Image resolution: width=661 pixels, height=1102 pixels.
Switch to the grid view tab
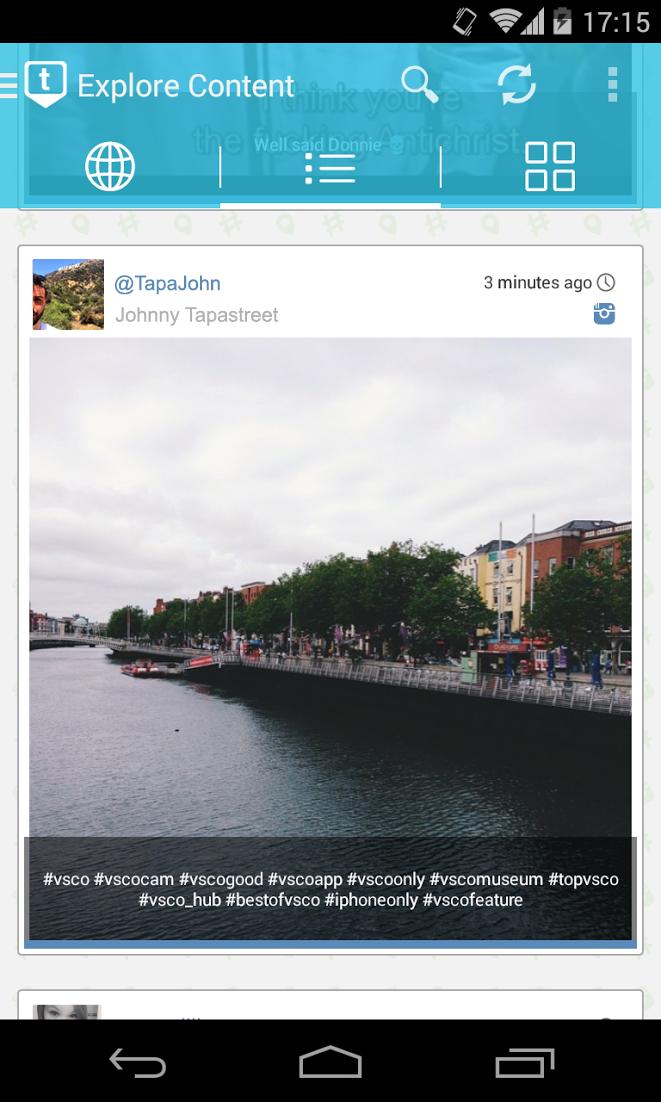550,166
